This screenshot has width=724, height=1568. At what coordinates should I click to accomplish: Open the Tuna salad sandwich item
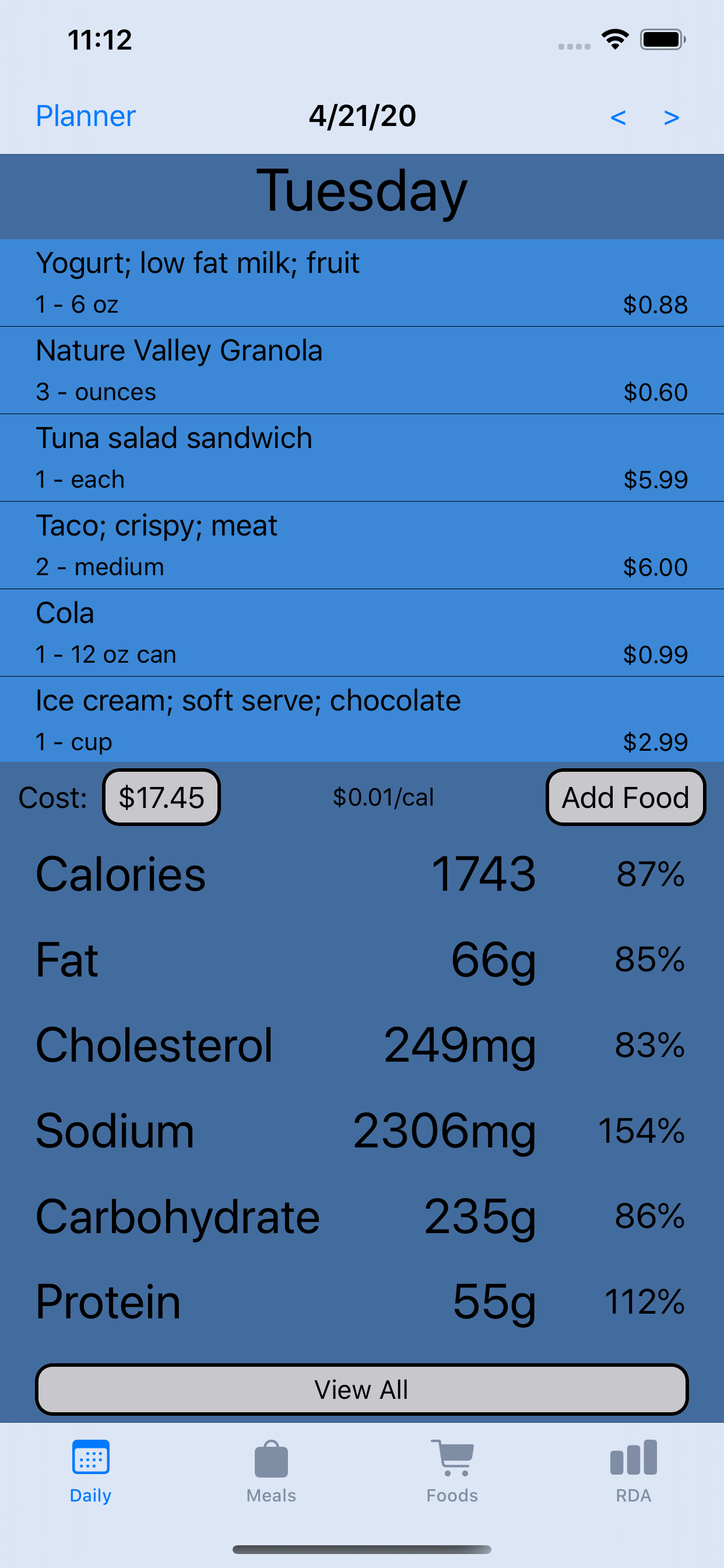[x=362, y=459]
